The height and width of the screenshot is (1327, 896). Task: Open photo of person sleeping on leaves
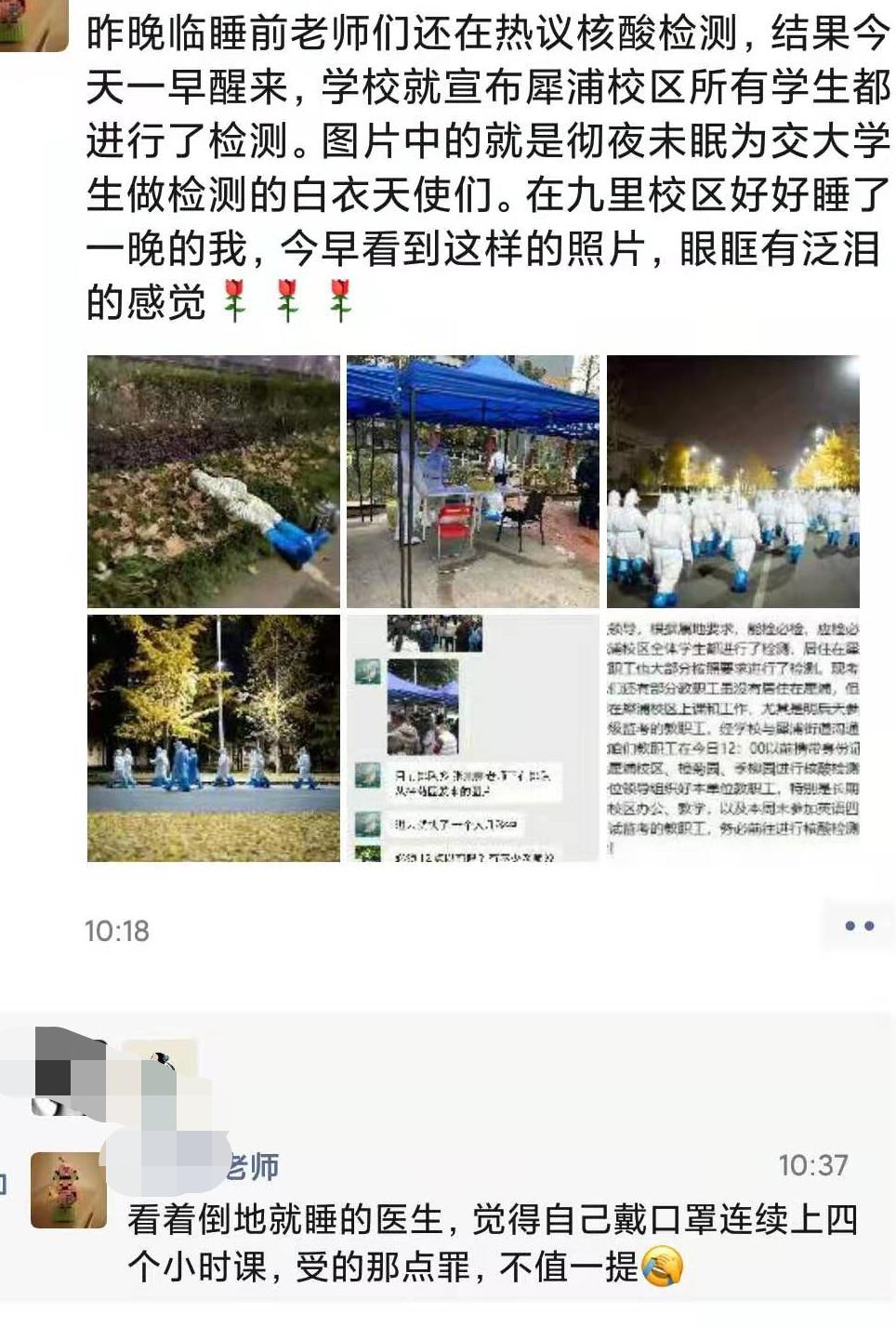[214, 482]
